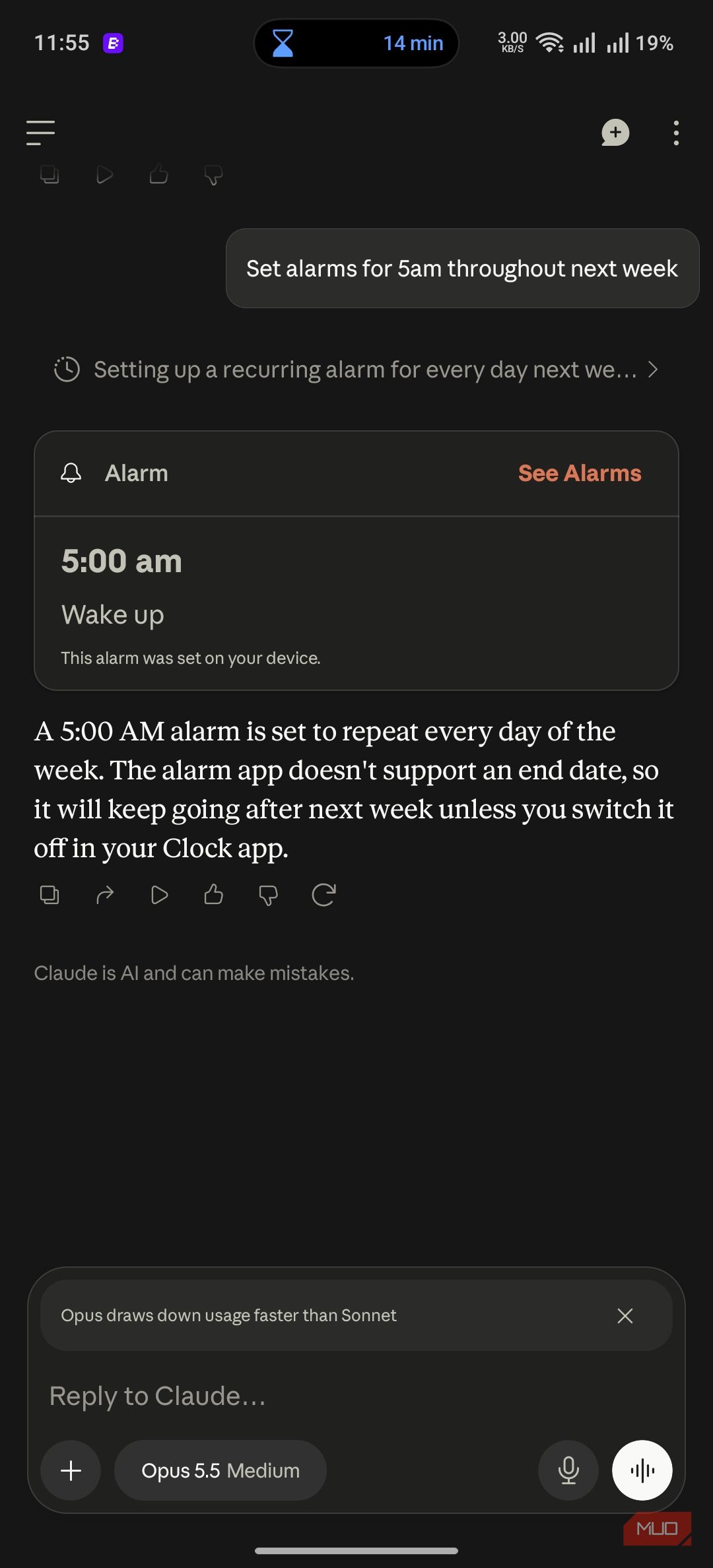This screenshot has width=713, height=1568.
Task: Change the Opus 5.5 Medium model selector
Action: 221,1470
